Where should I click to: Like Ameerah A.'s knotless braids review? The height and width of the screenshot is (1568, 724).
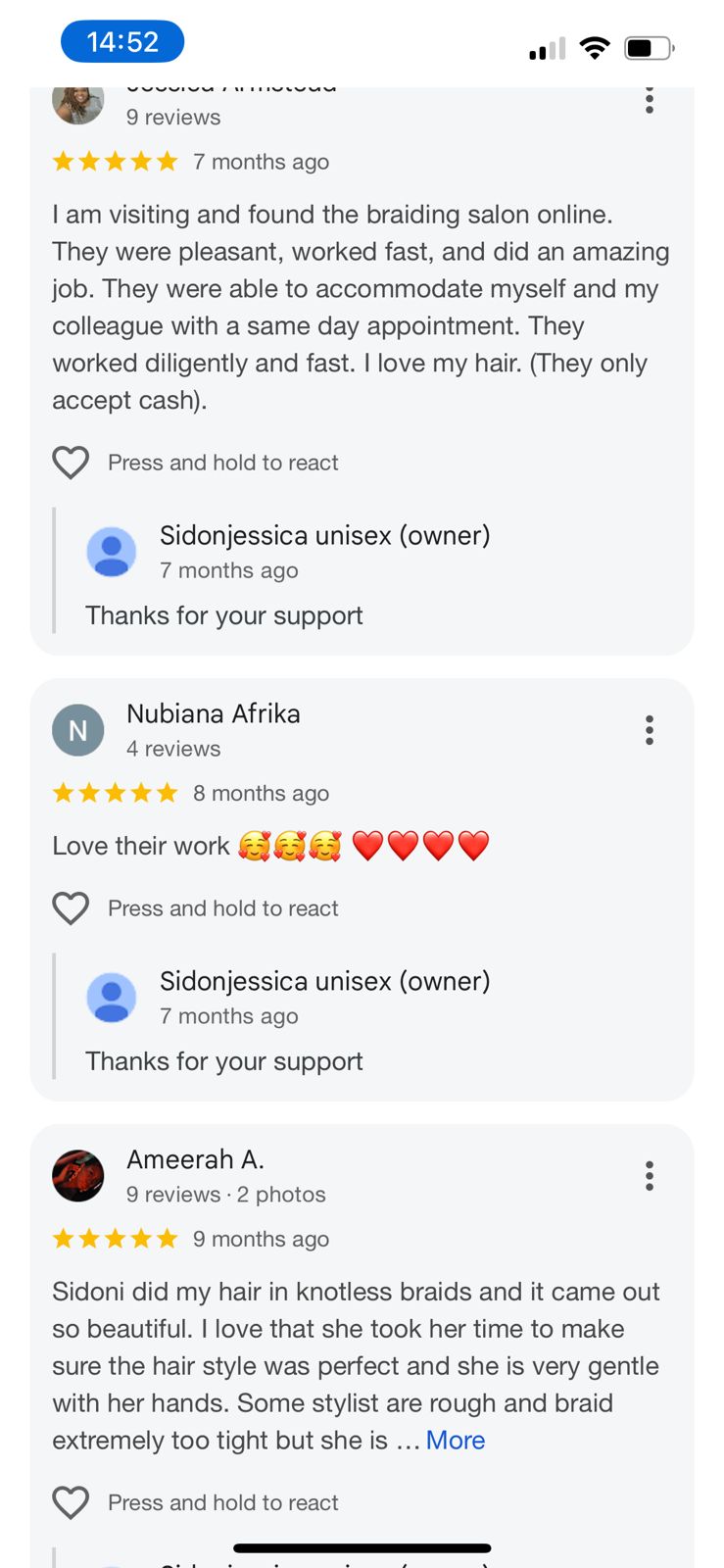[71, 1502]
